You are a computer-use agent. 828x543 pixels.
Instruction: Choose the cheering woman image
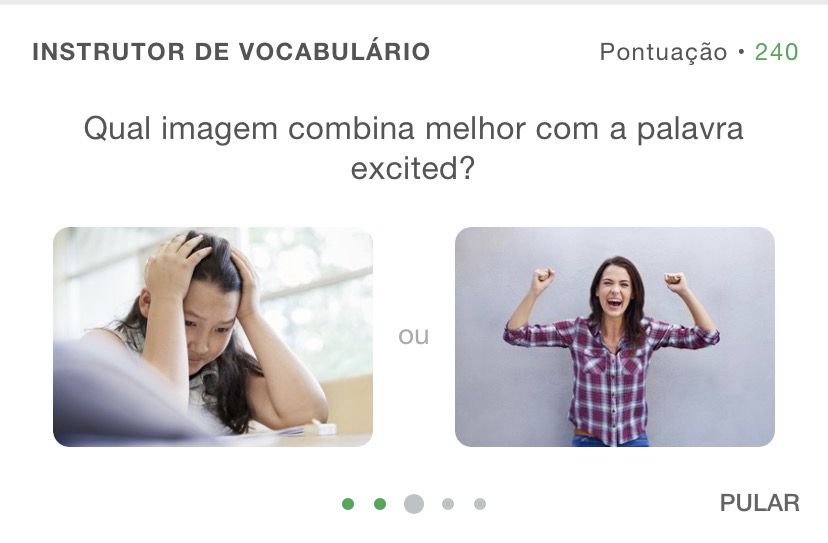coord(614,337)
